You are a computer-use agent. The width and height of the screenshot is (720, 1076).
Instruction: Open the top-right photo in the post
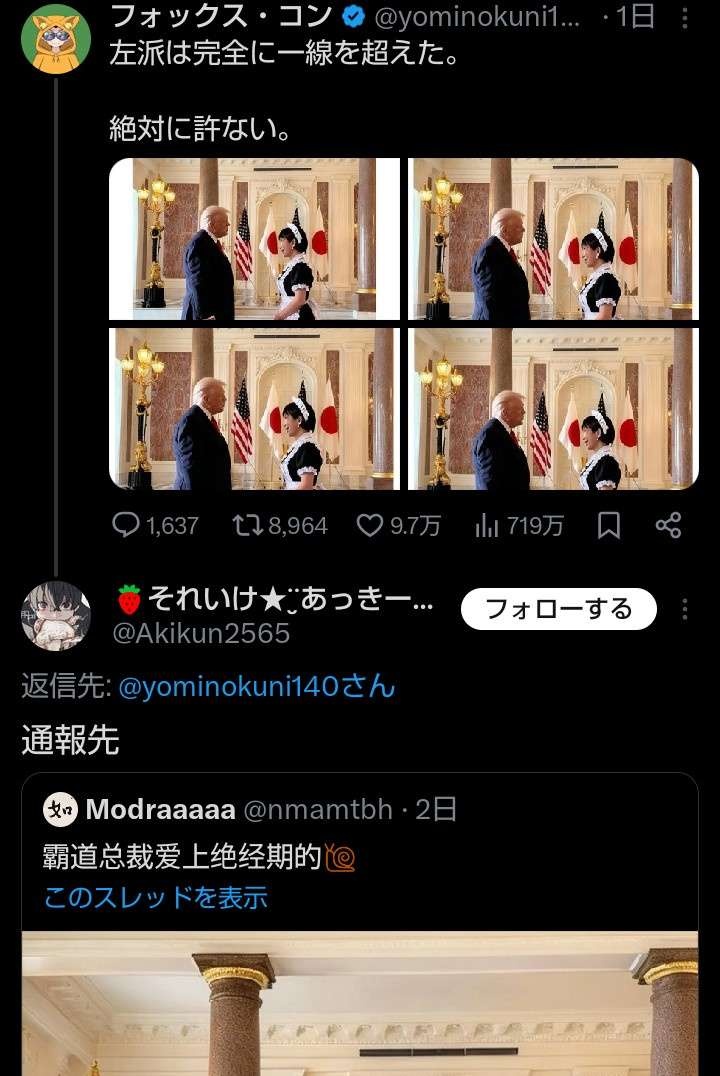(x=553, y=239)
